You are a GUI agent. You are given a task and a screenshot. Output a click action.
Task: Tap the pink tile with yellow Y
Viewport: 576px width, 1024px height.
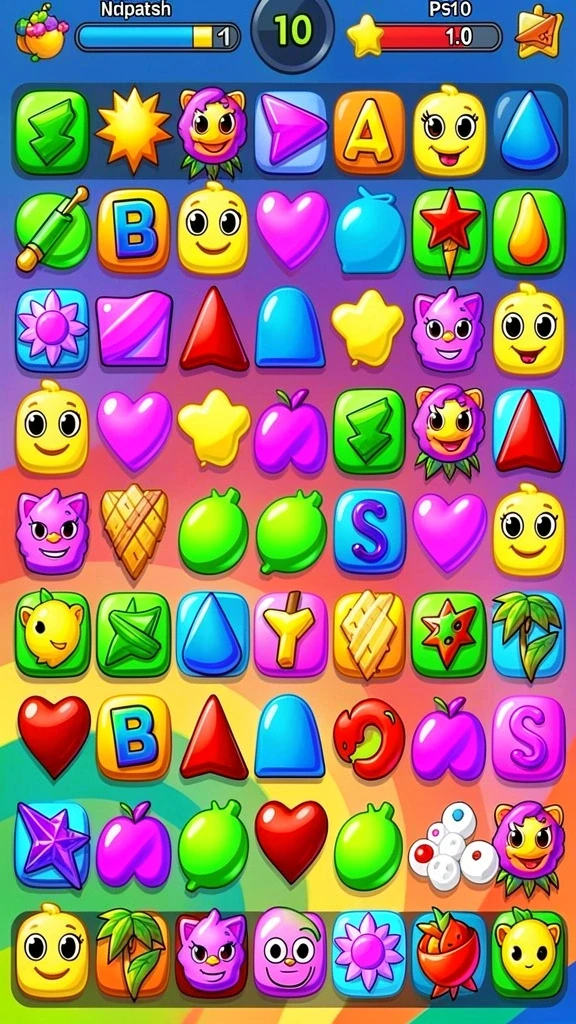(x=290, y=634)
